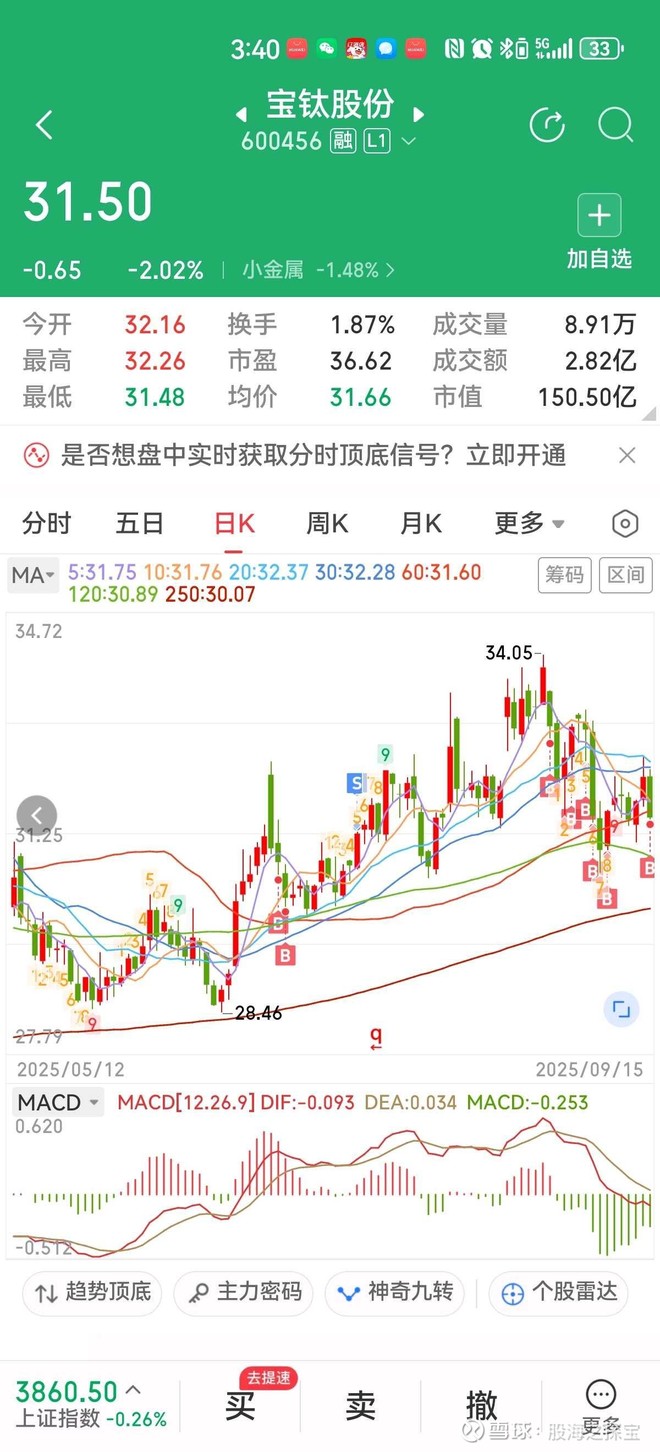
Task: Tap the 买 buy button
Action: (240, 1405)
